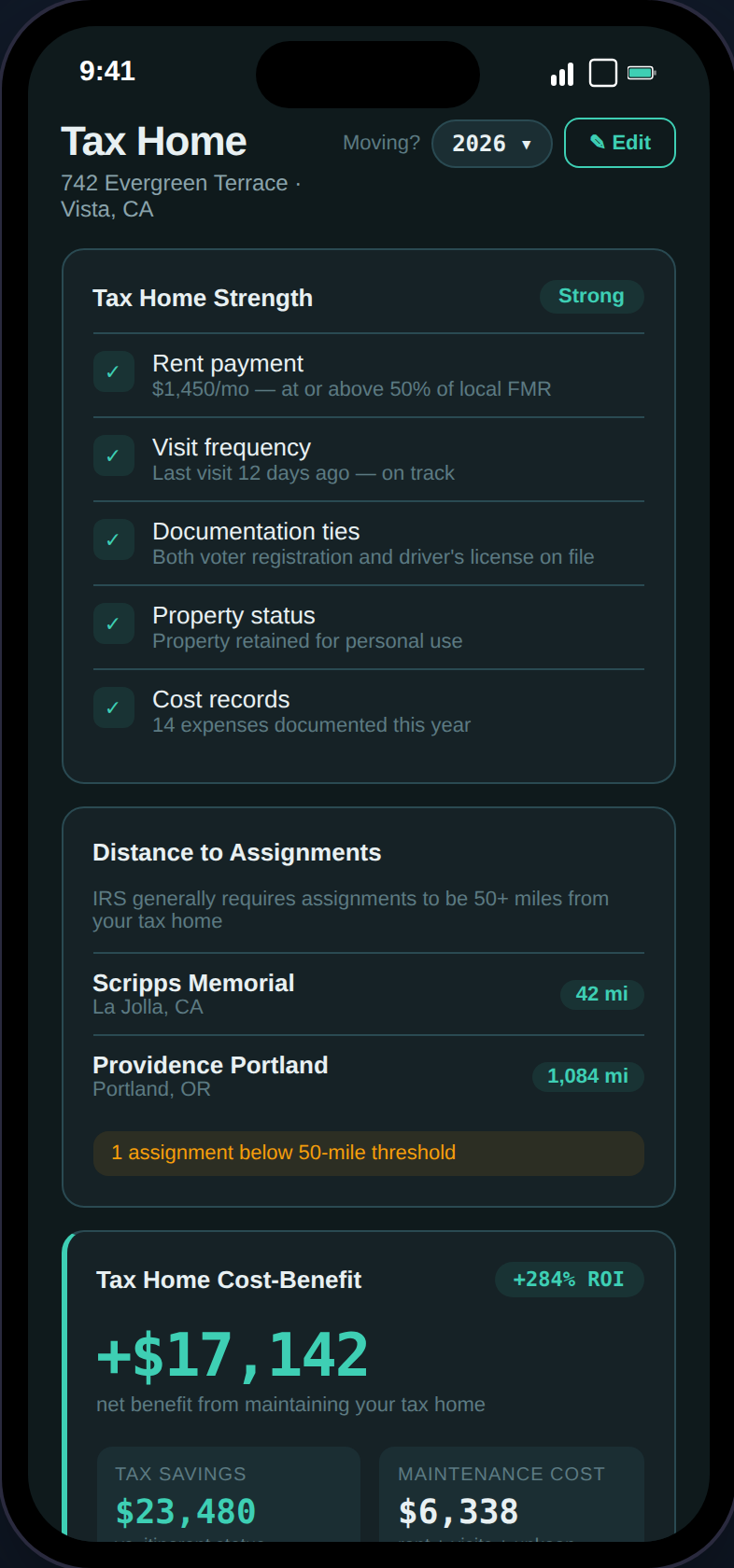Viewport: 734px width, 1568px height.
Task: Tap the checkmark icon beside Cost records
Action: click(113, 707)
